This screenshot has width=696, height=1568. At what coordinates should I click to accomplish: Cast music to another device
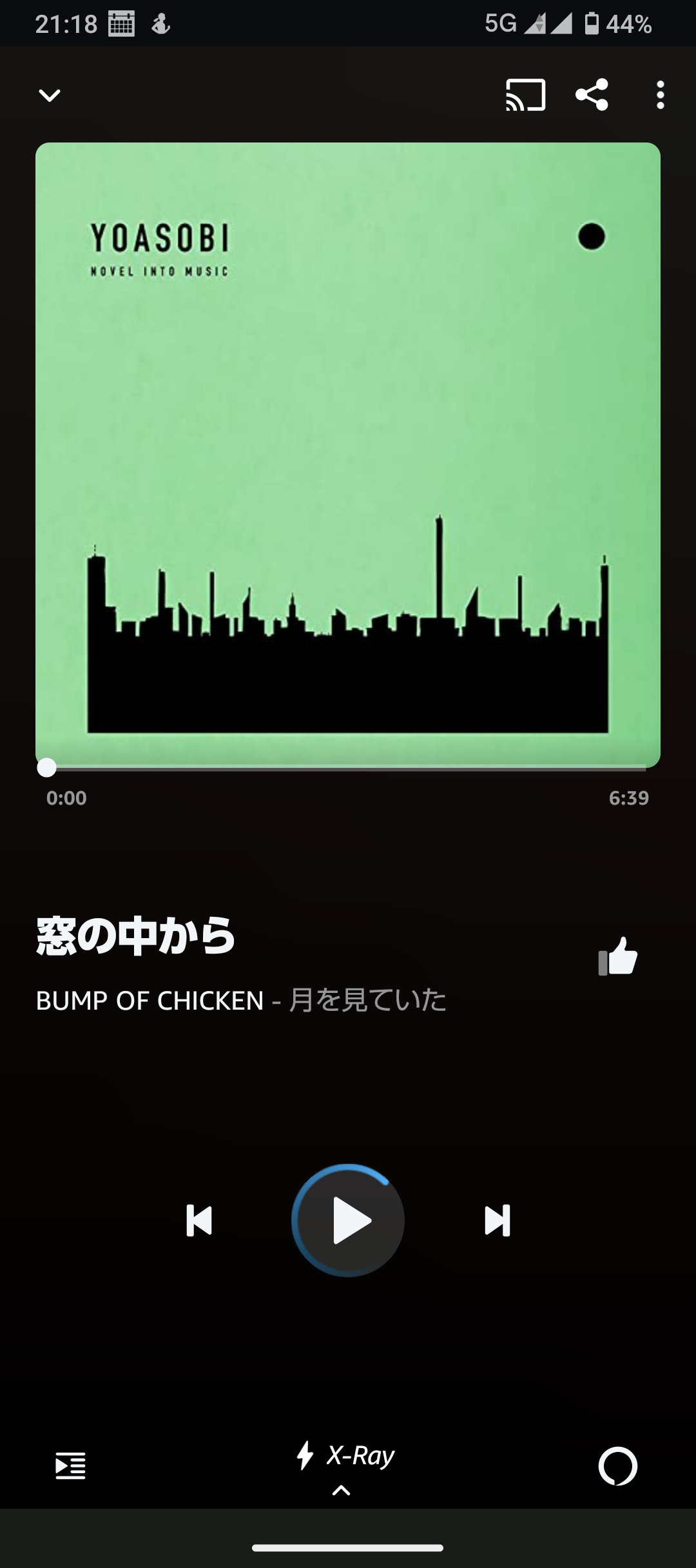click(x=526, y=95)
